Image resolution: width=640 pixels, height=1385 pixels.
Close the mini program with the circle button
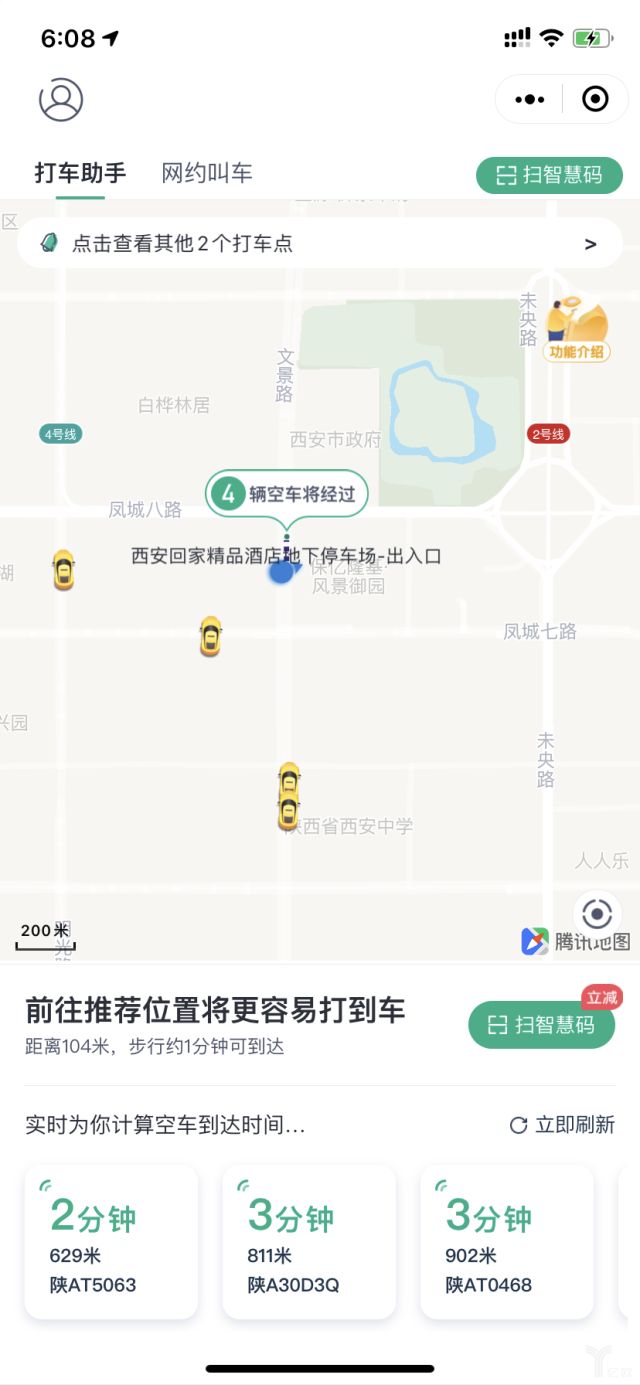tap(595, 99)
